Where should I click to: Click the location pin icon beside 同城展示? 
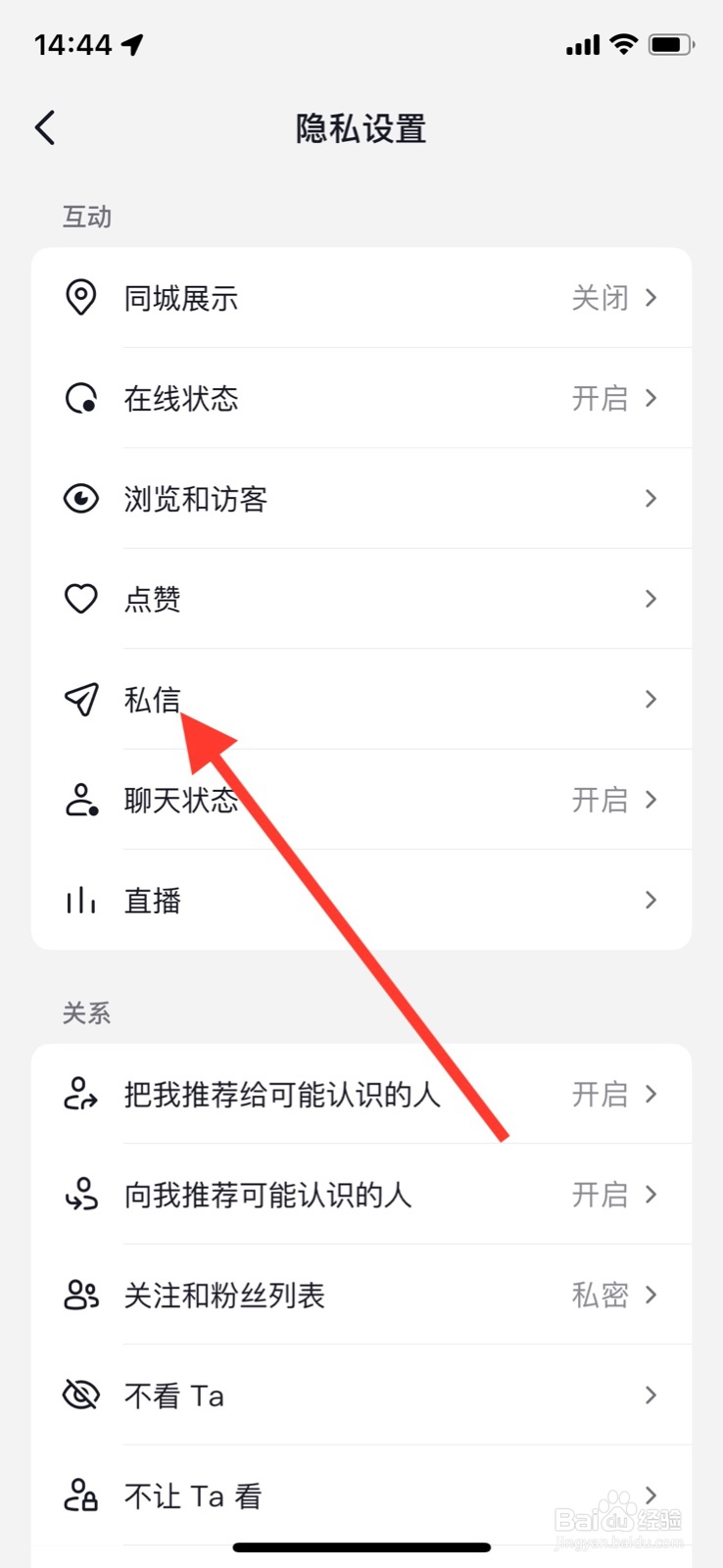pyautogui.click(x=81, y=298)
